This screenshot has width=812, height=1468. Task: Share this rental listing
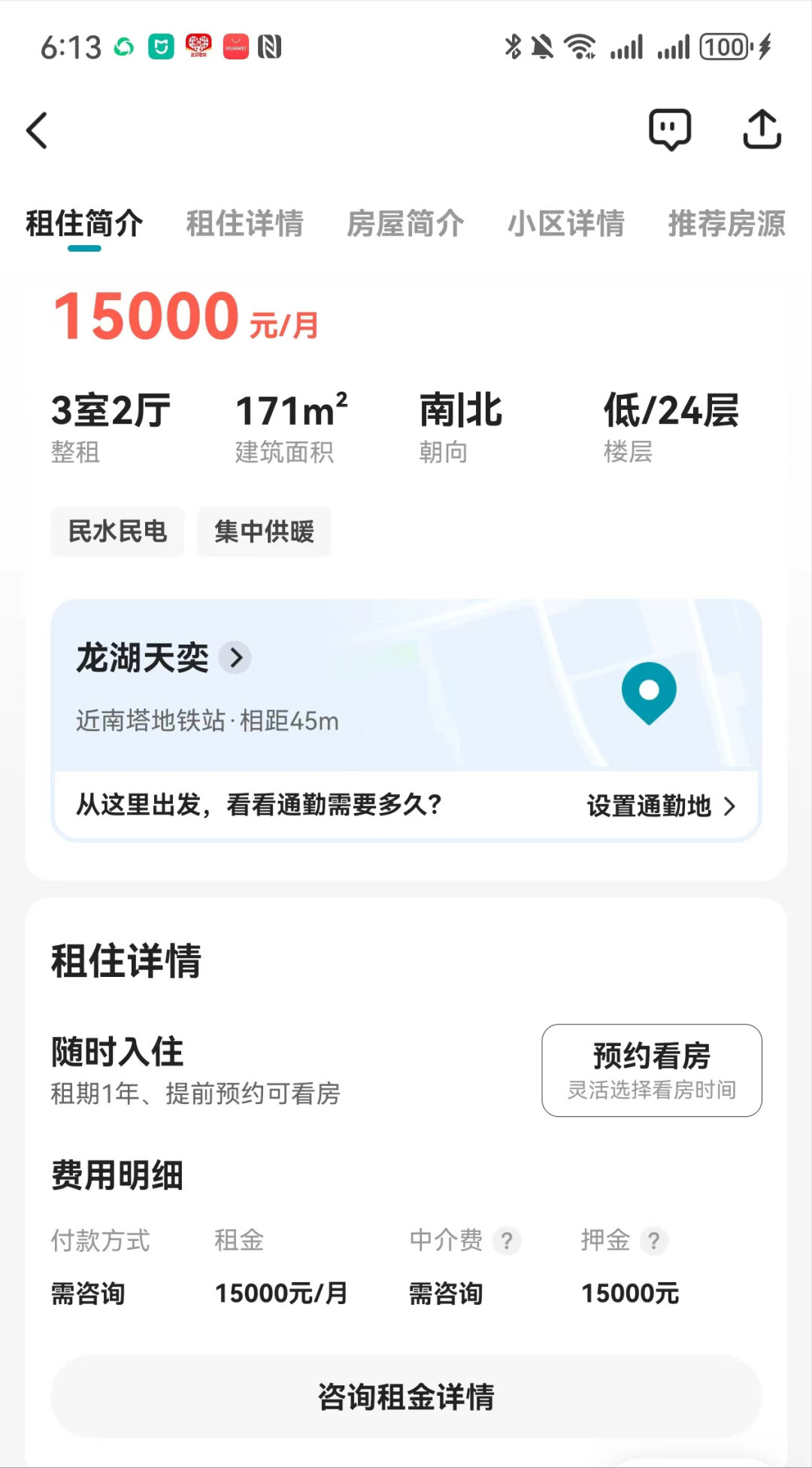click(x=762, y=129)
